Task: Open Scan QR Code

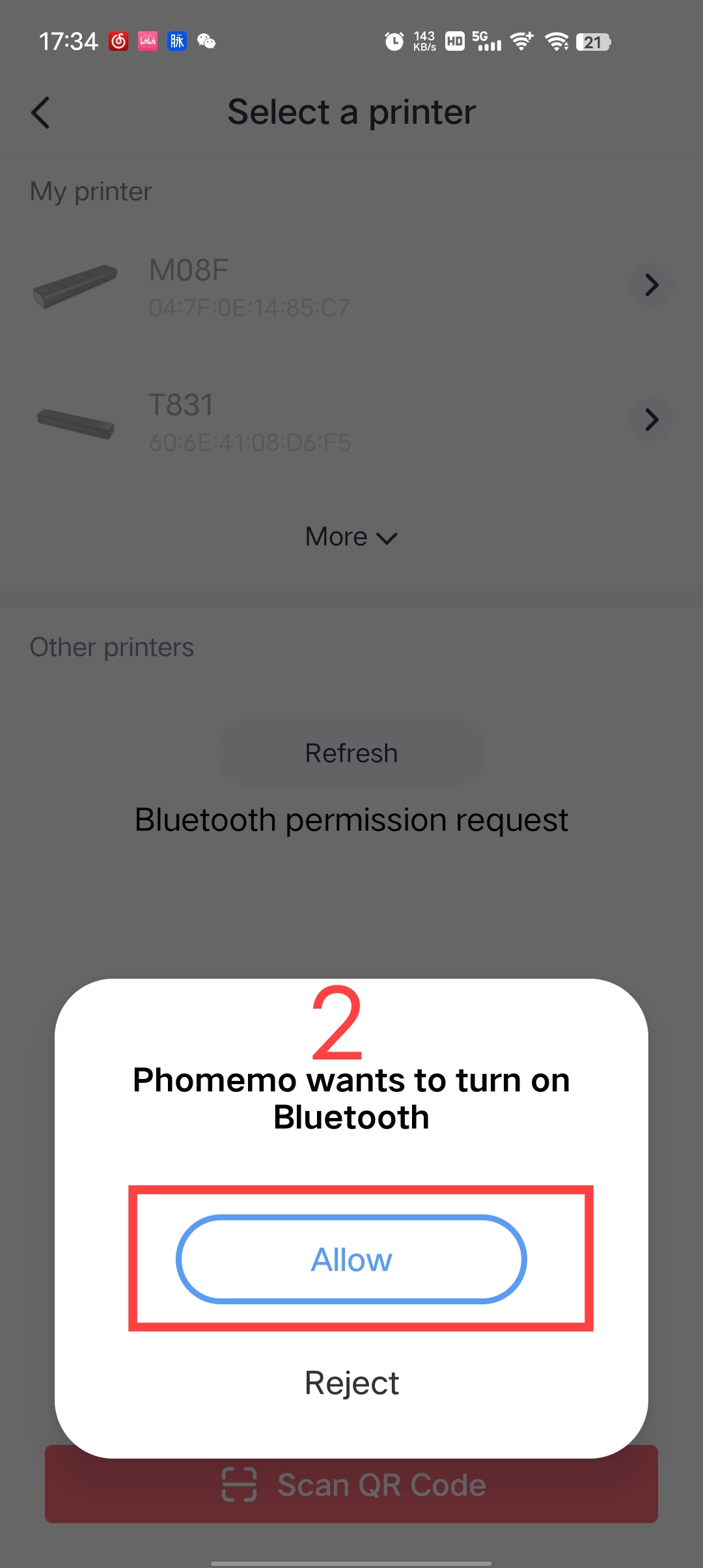Action: (x=351, y=1491)
